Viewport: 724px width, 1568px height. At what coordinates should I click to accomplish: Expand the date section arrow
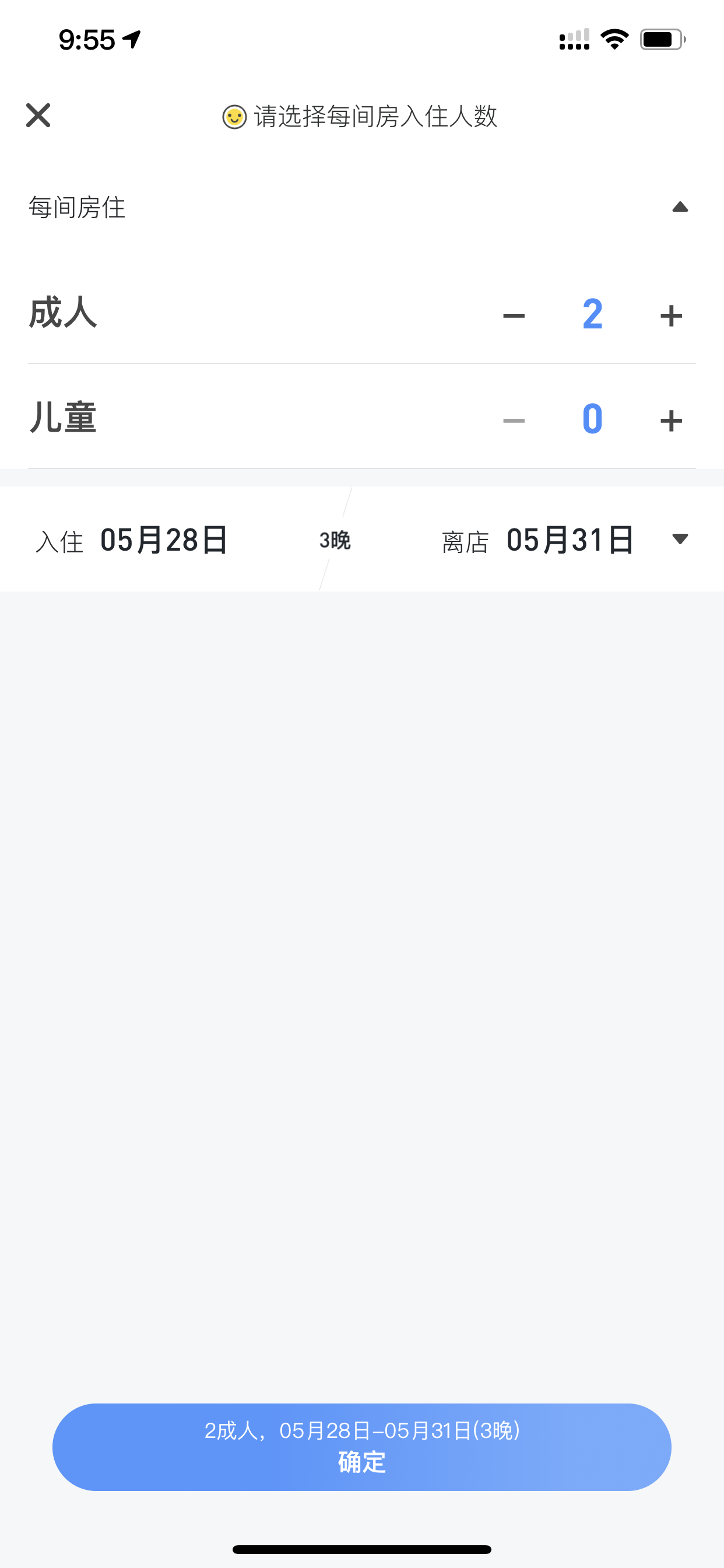pos(680,538)
